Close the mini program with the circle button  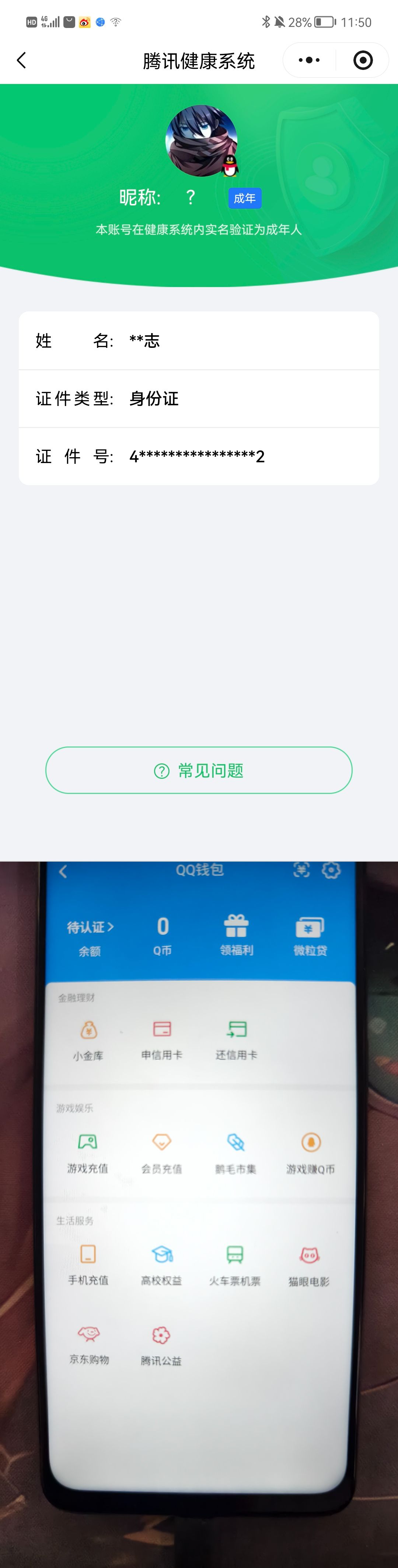(363, 60)
